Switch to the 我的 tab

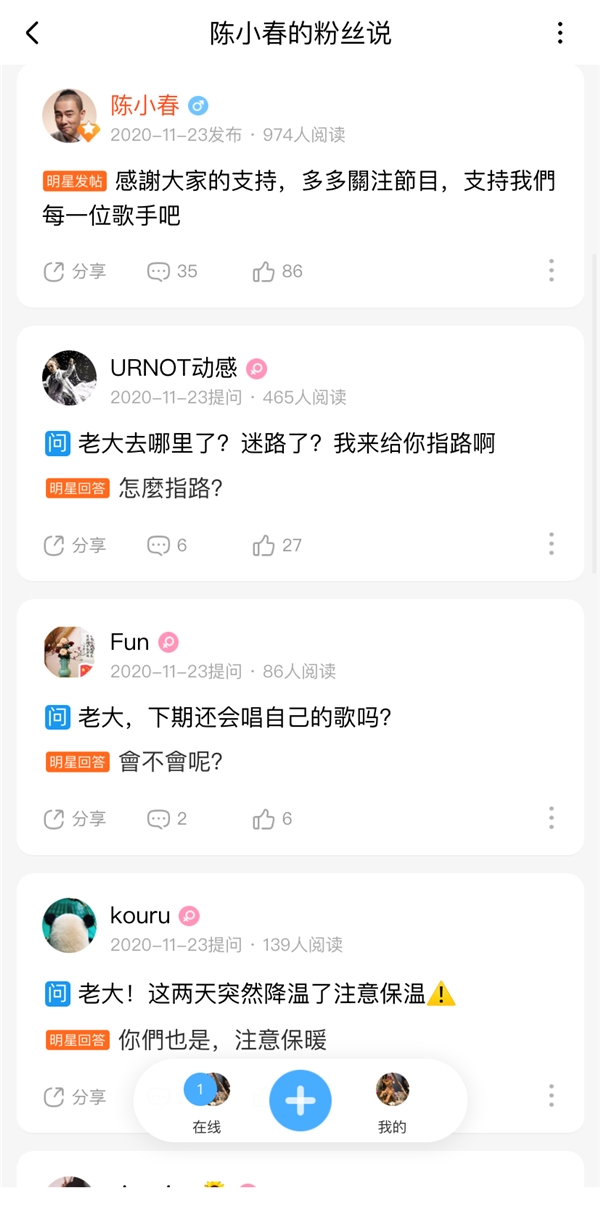click(x=392, y=1103)
